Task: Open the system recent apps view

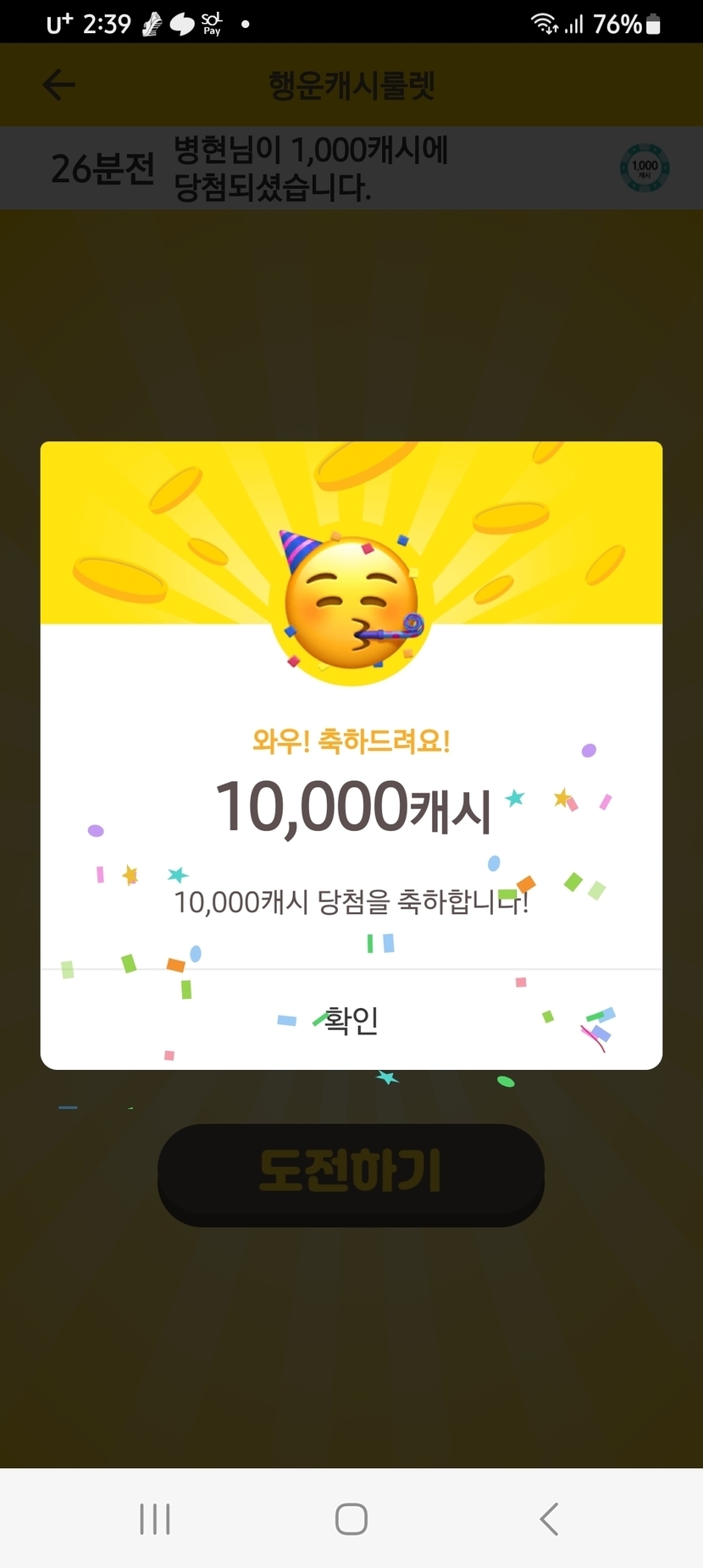Action: pyautogui.click(x=155, y=1519)
